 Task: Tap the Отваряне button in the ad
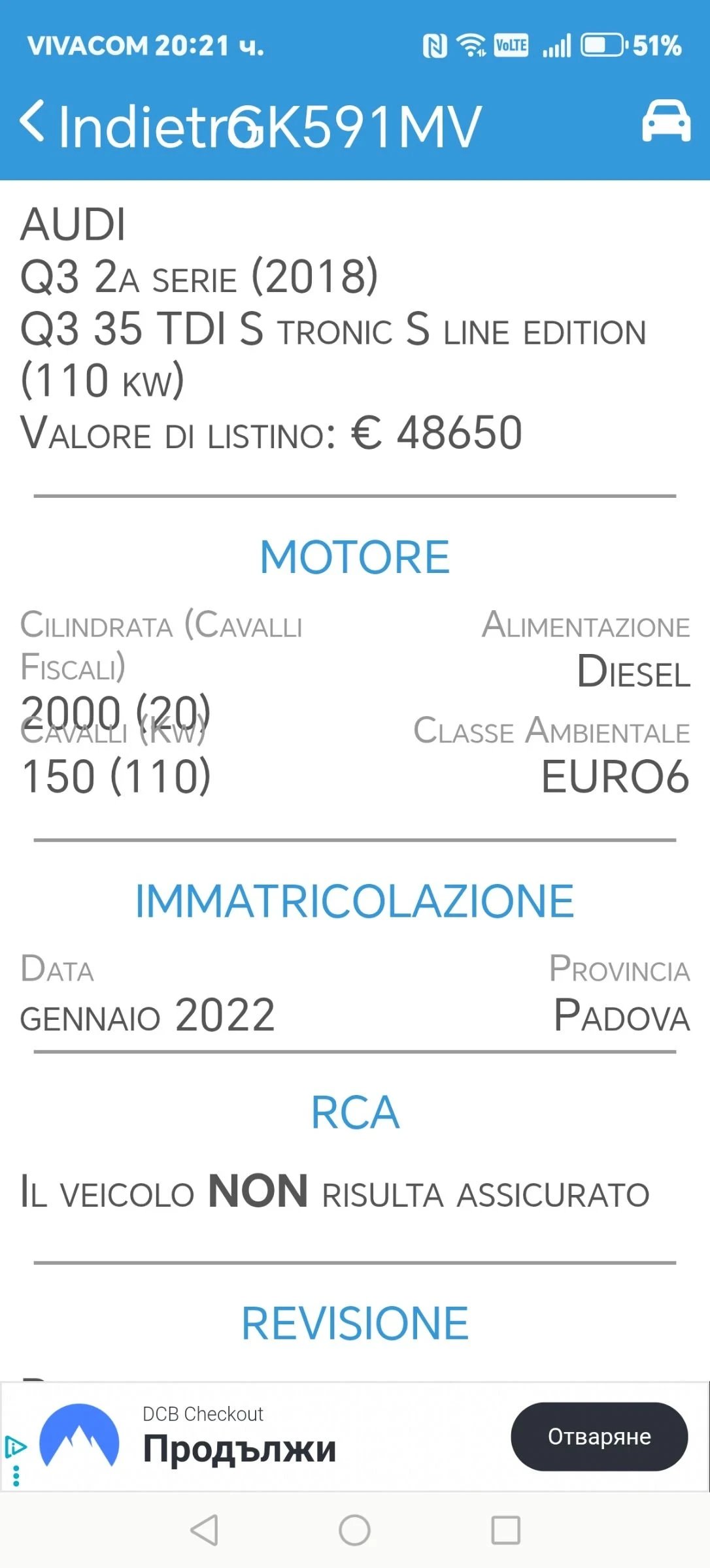coord(599,1436)
